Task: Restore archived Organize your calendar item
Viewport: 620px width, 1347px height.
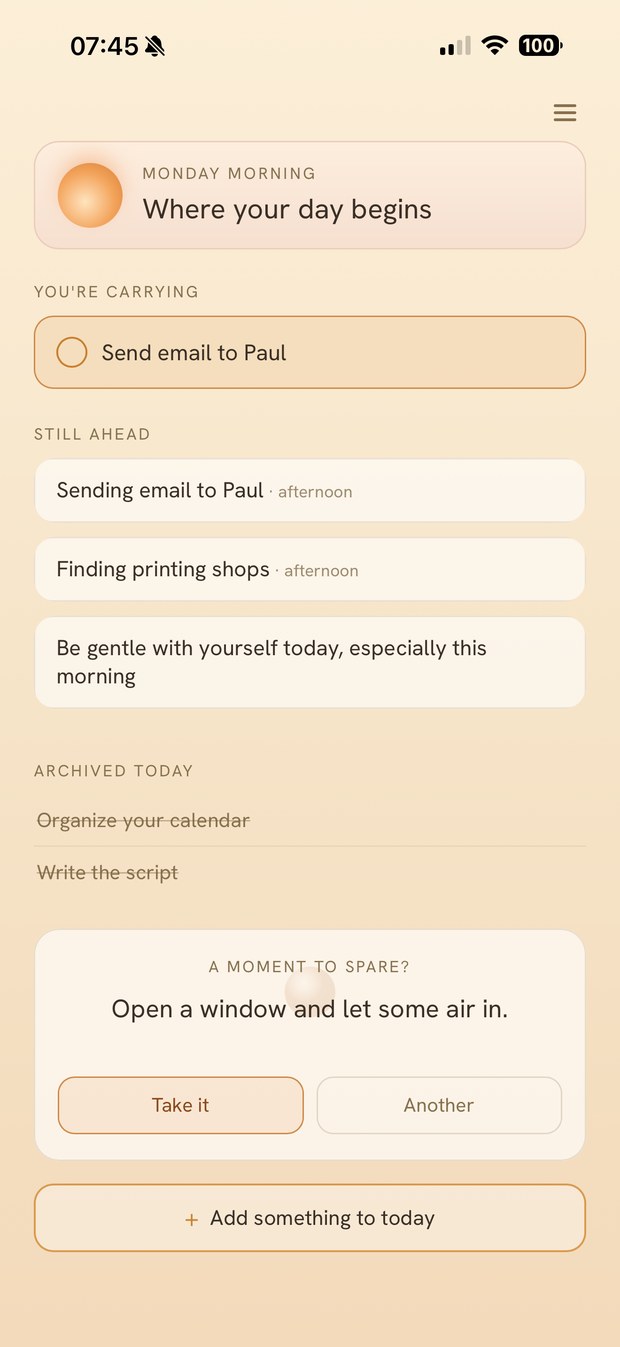Action: [143, 821]
